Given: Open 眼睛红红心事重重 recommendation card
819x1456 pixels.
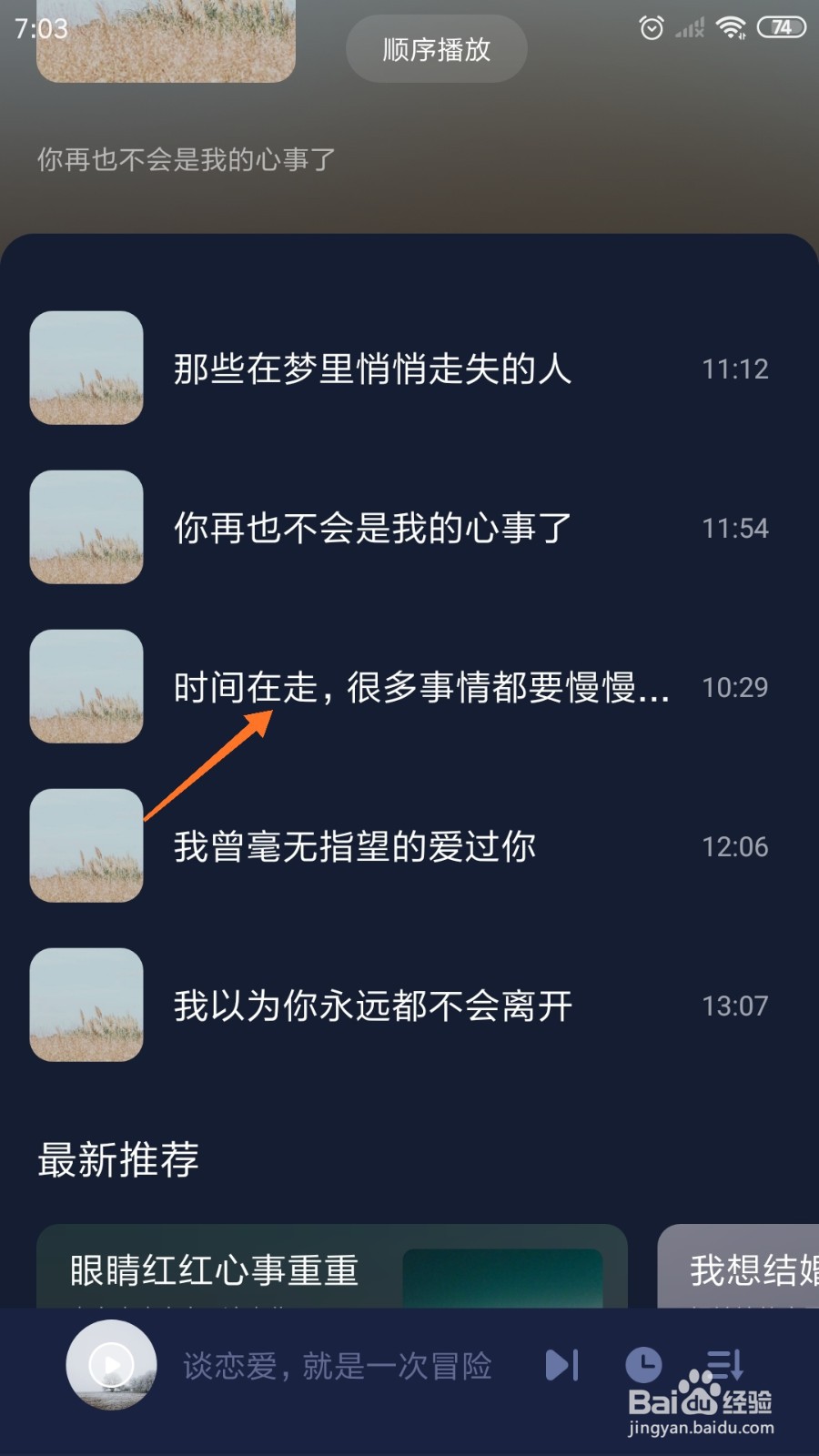Looking at the screenshot, I should (x=332, y=1267).
